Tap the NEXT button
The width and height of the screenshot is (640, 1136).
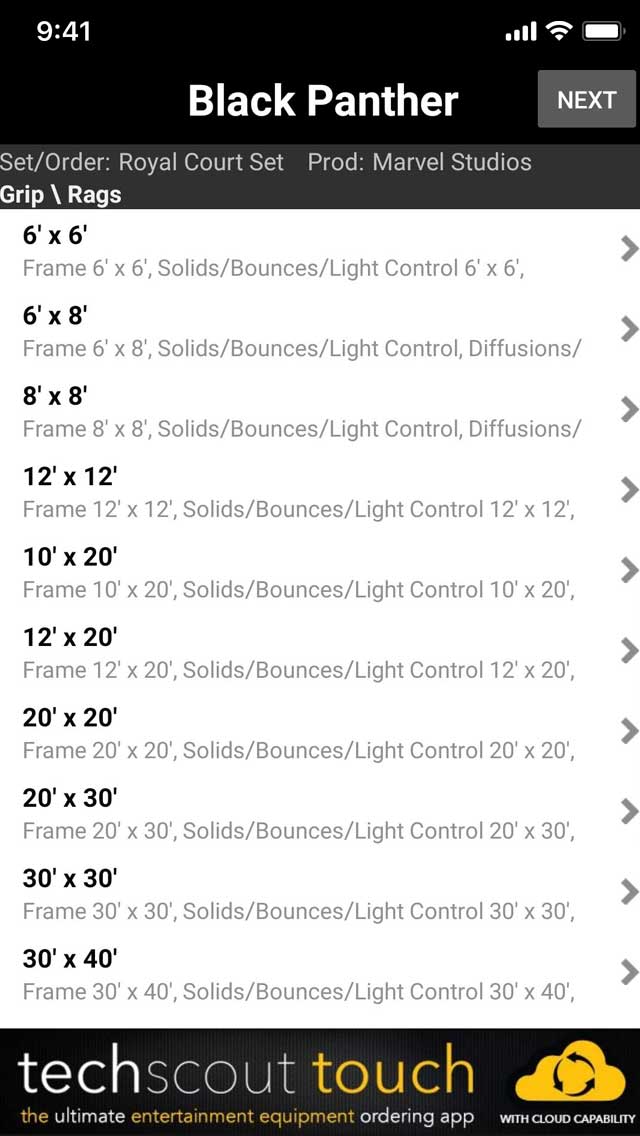[586, 99]
